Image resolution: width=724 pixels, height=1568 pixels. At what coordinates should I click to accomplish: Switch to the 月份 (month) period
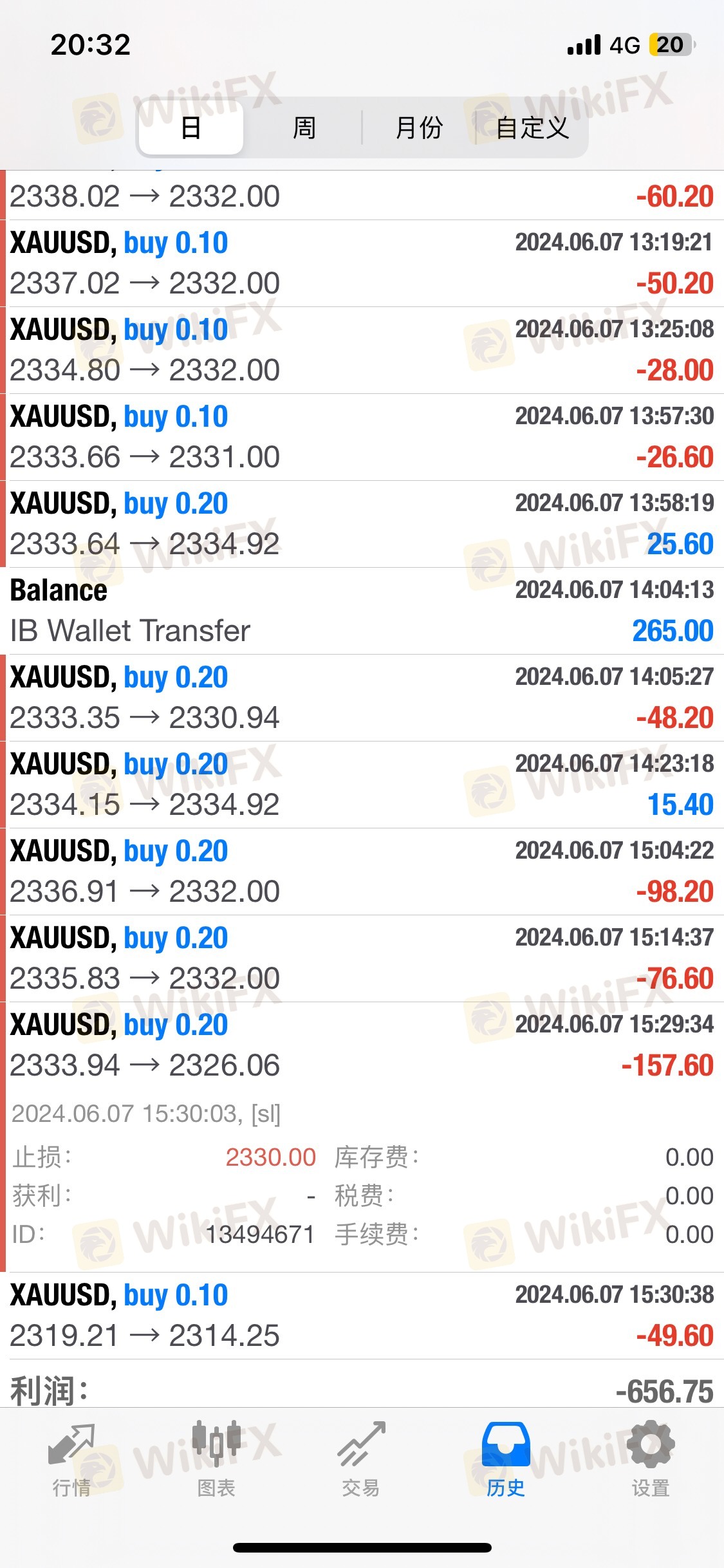click(418, 127)
